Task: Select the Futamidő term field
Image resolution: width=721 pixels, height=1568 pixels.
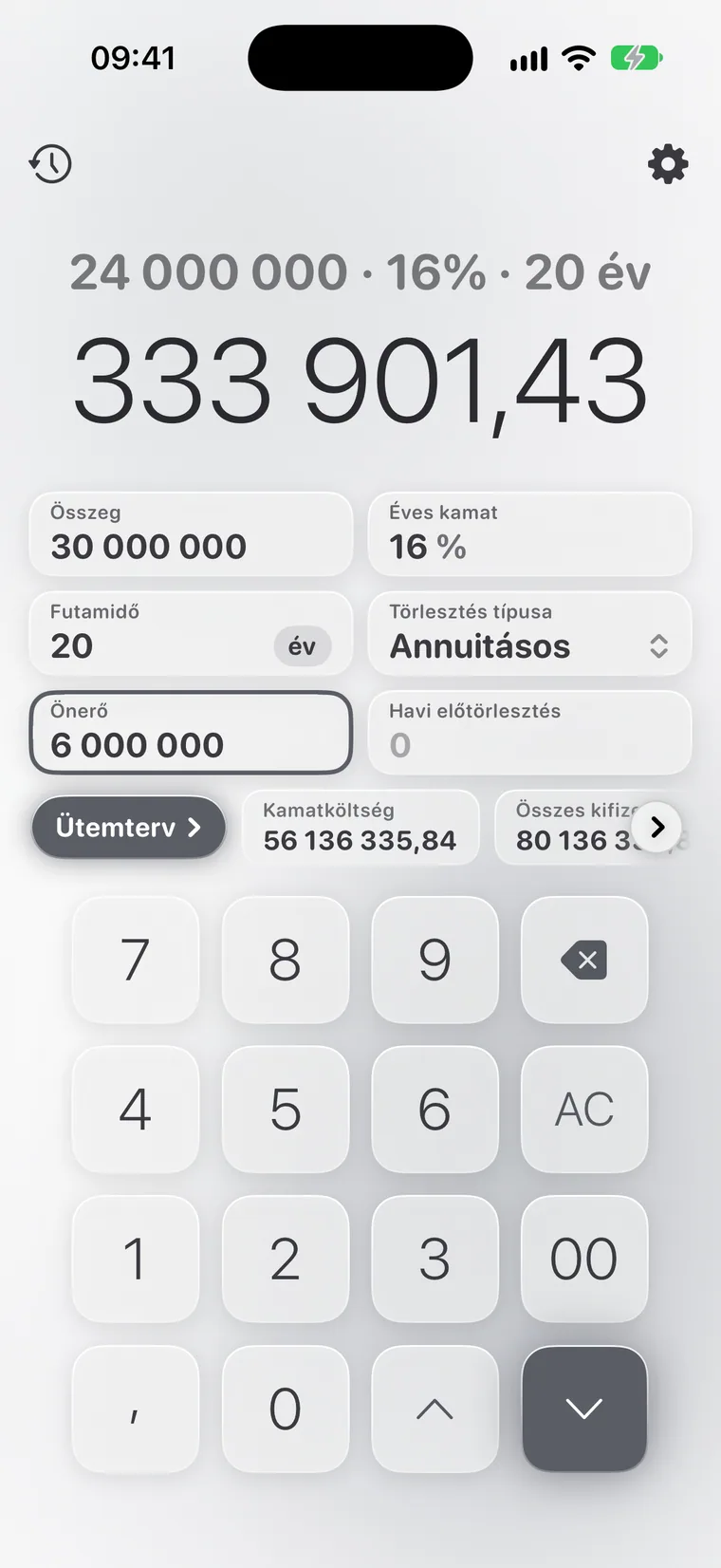Action: [191, 634]
